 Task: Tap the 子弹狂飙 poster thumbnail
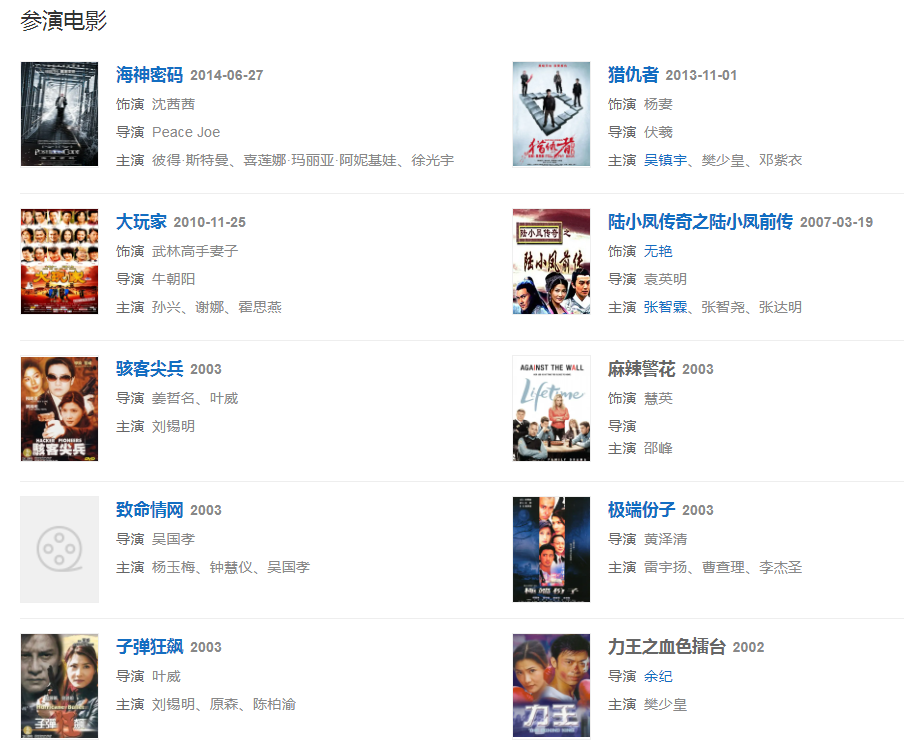pyautogui.click(x=59, y=686)
